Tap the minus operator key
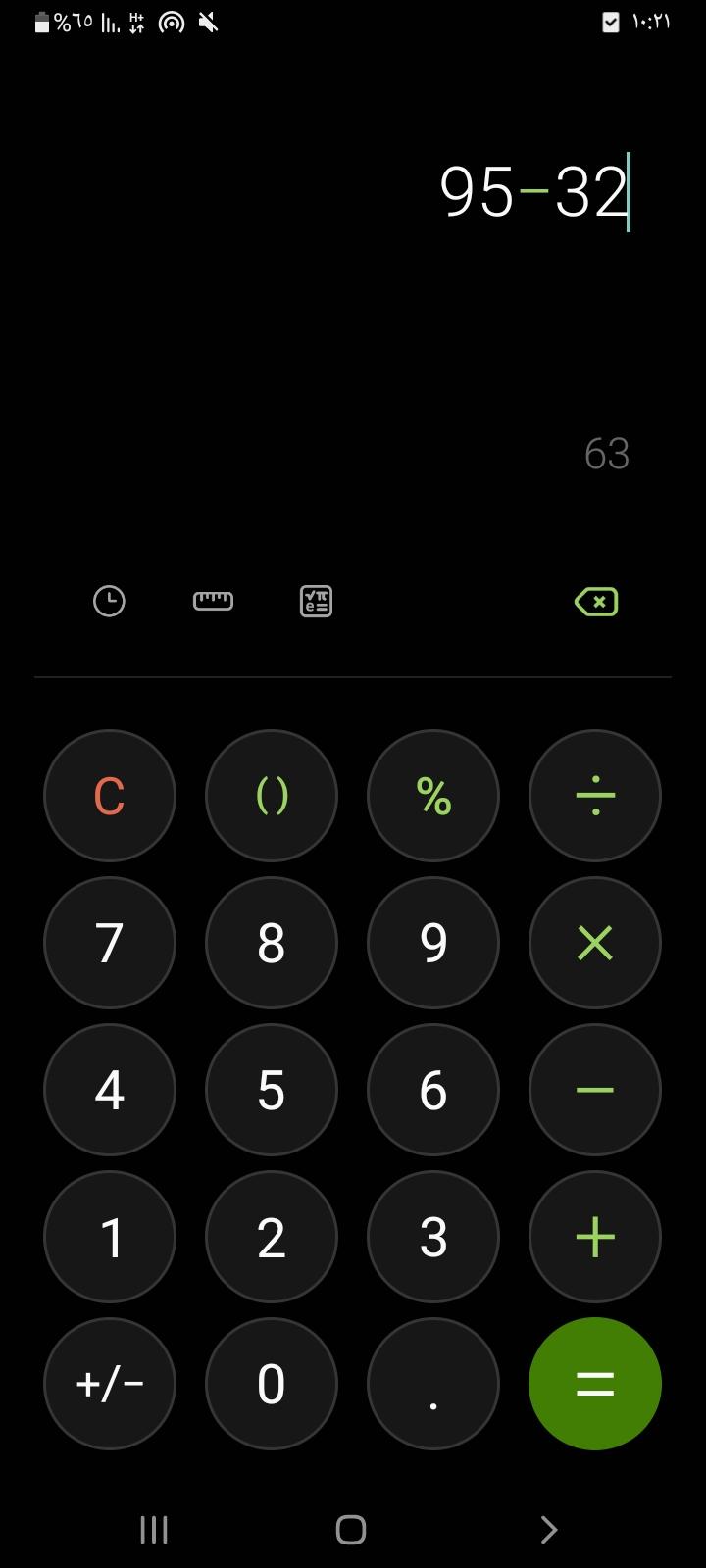This screenshot has height=1568, width=706. pyautogui.click(x=595, y=1090)
